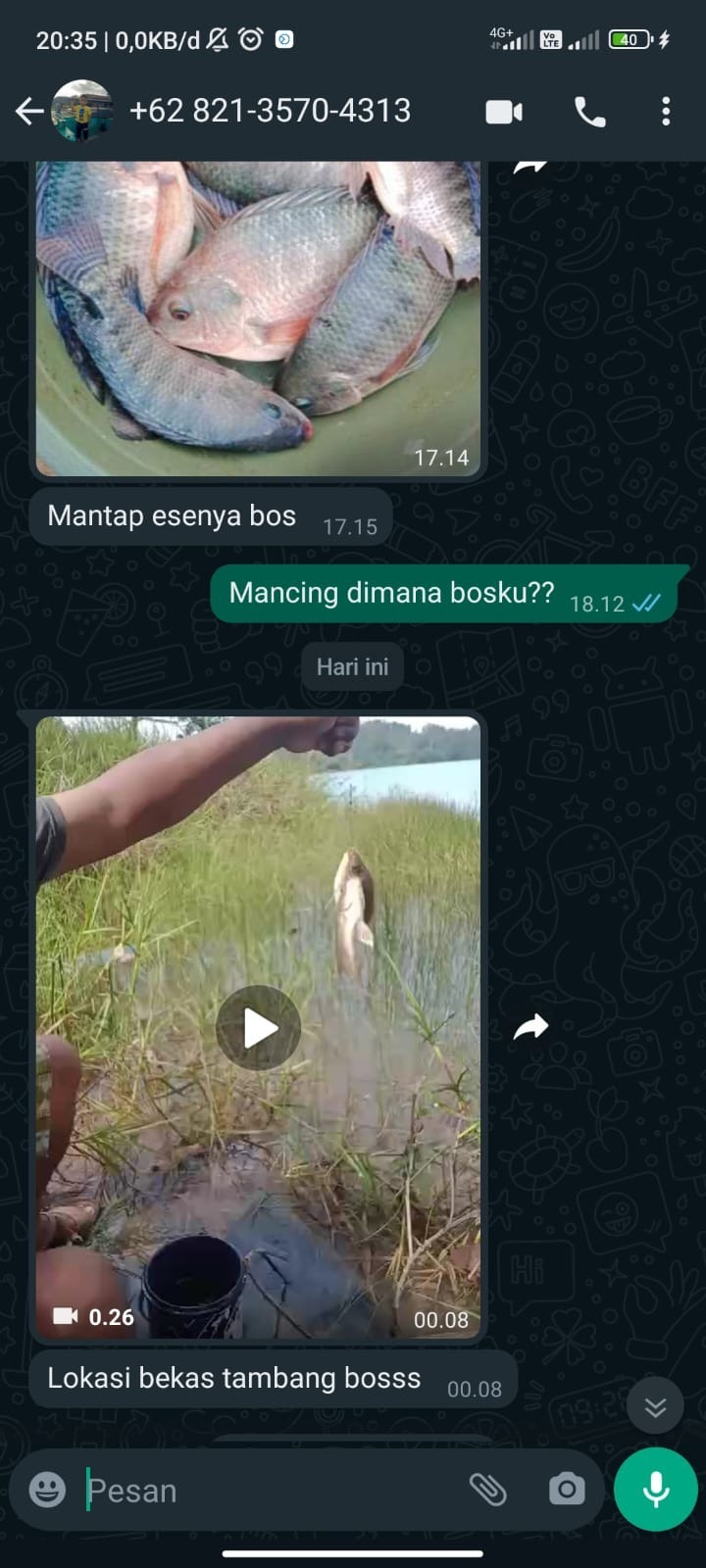Open contact info for +62 821-3570-4313
The width and height of the screenshot is (706, 1568).
point(270,112)
